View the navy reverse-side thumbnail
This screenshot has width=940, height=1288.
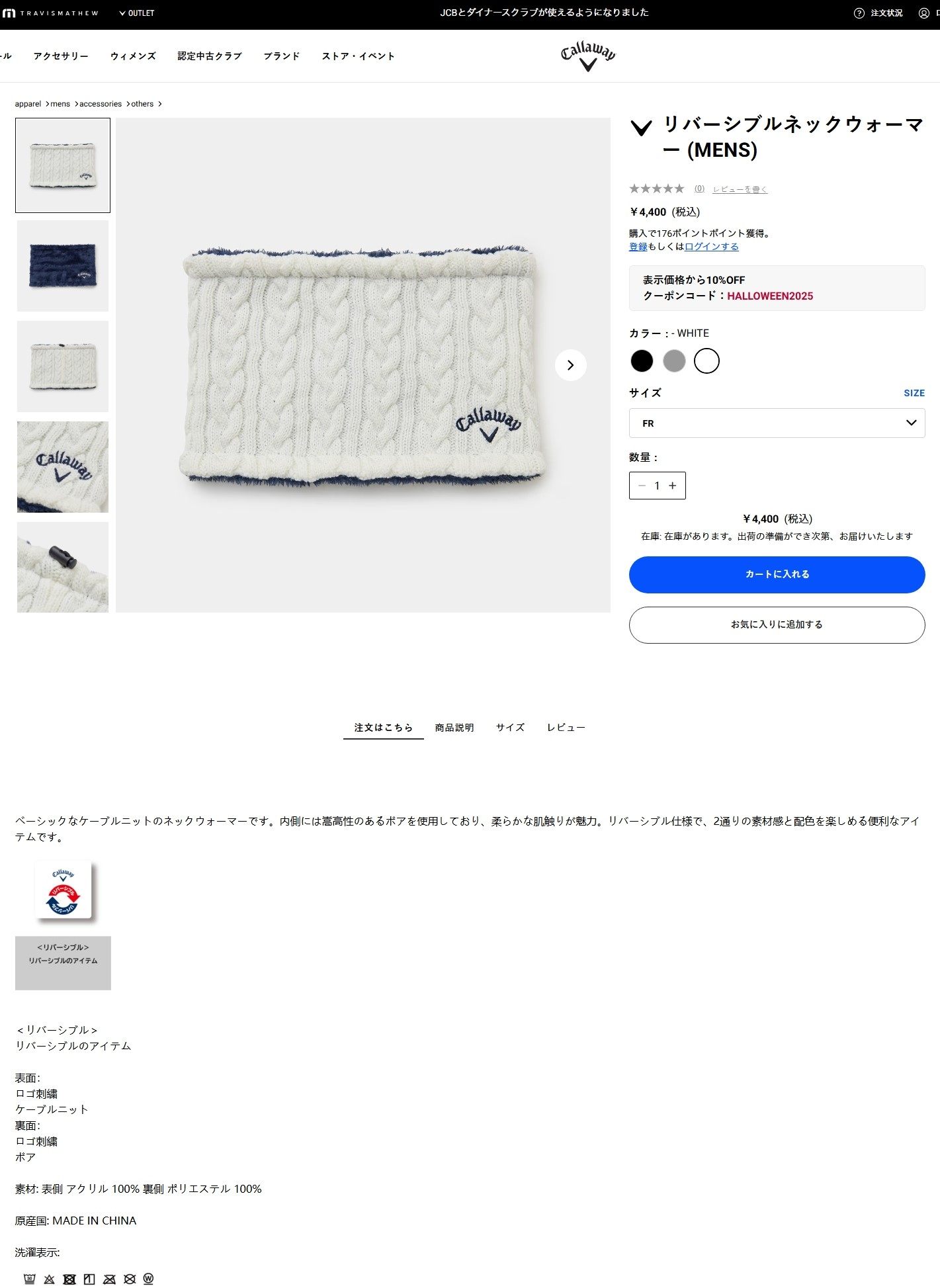[x=63, y=265]
